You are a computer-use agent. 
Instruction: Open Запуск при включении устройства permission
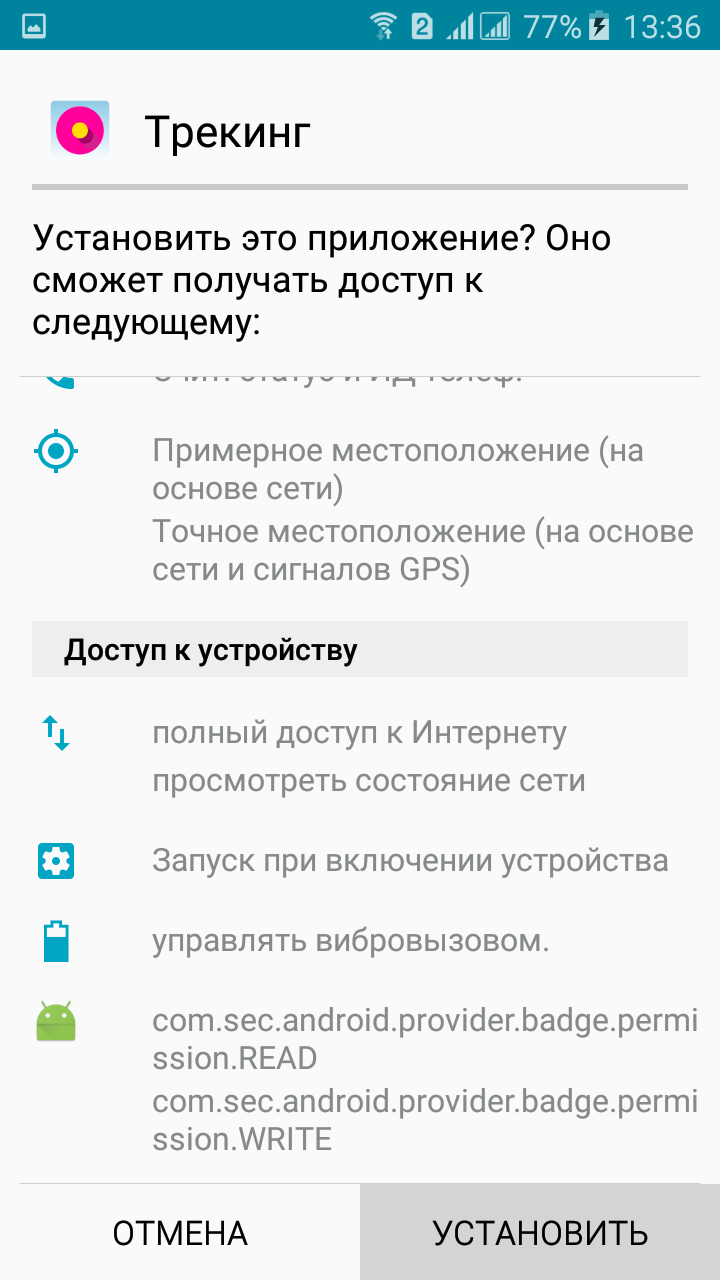click(410, 861)
